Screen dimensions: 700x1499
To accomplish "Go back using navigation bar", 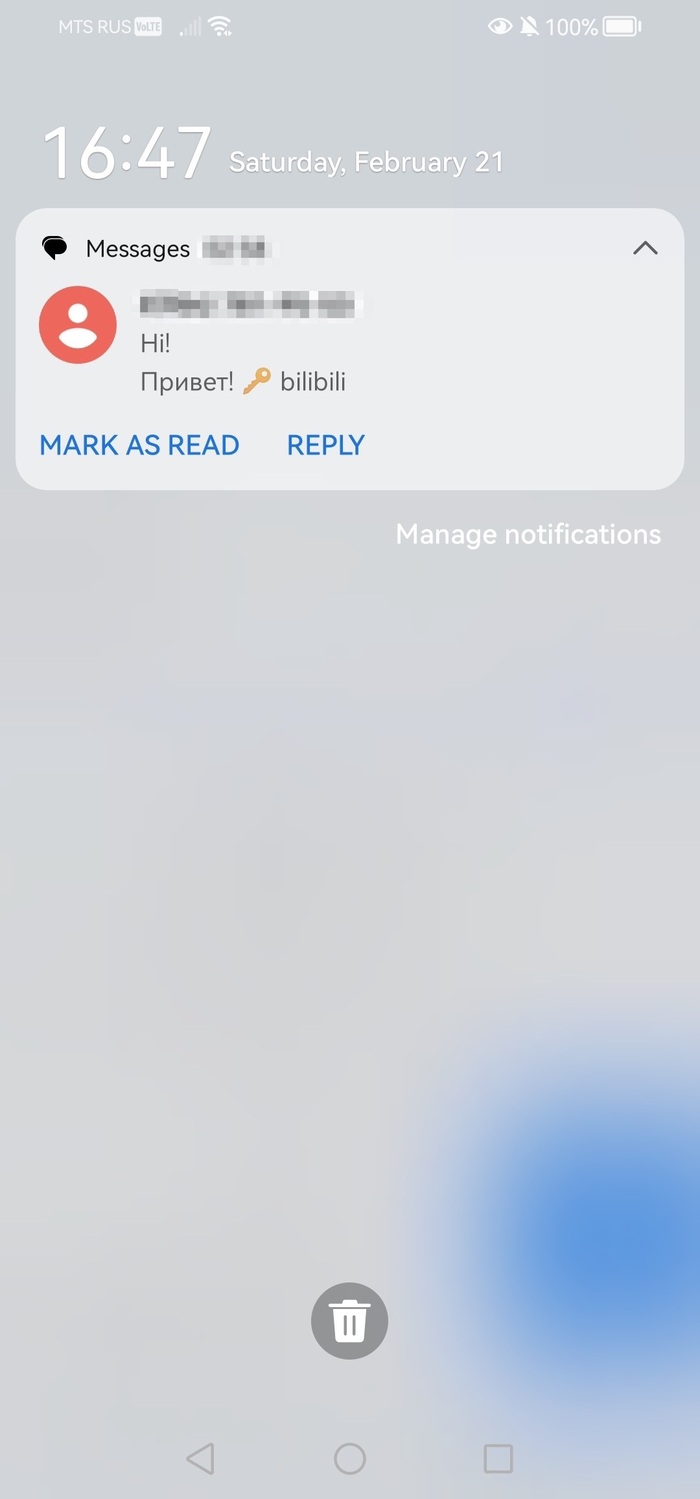I will pos(200,1458).
